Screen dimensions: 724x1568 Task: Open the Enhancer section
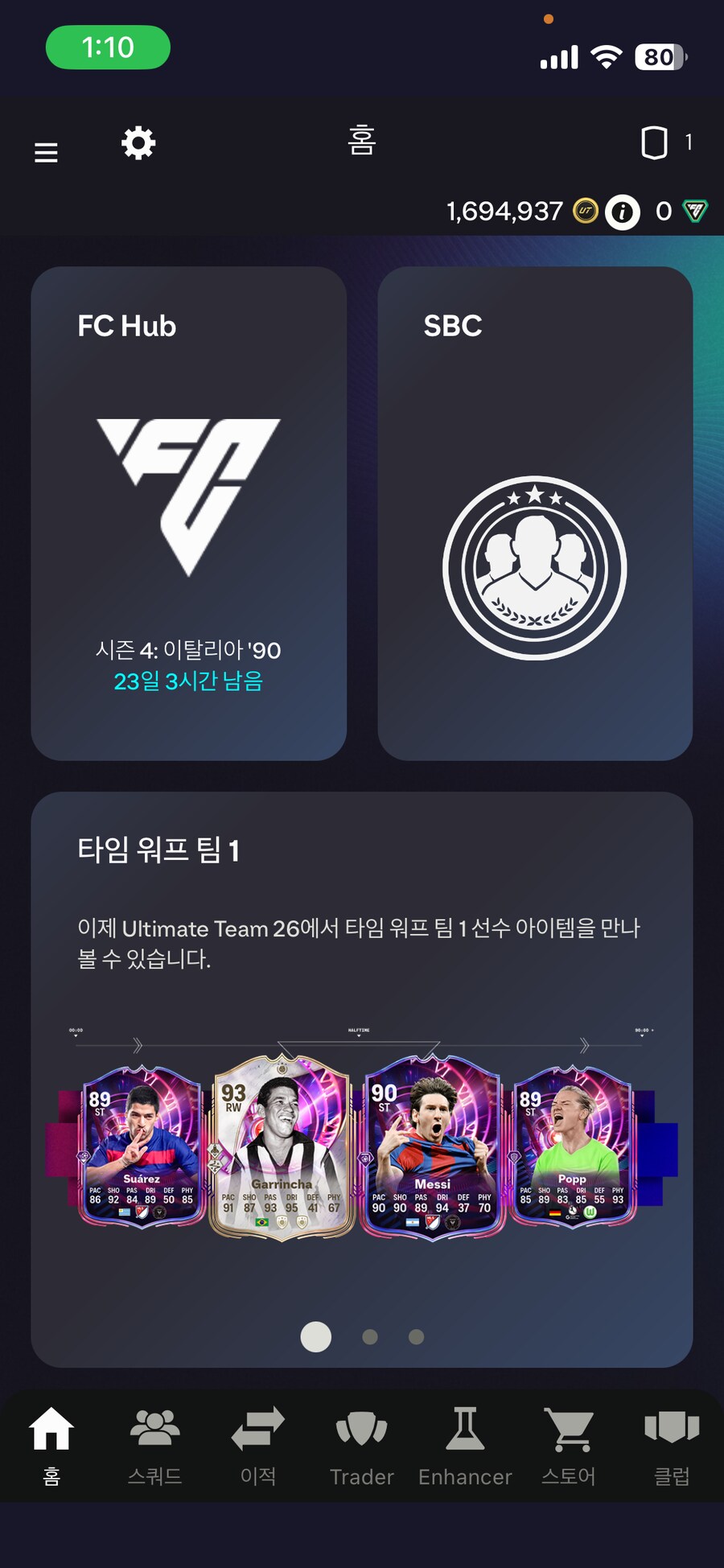click(465, 1448)
